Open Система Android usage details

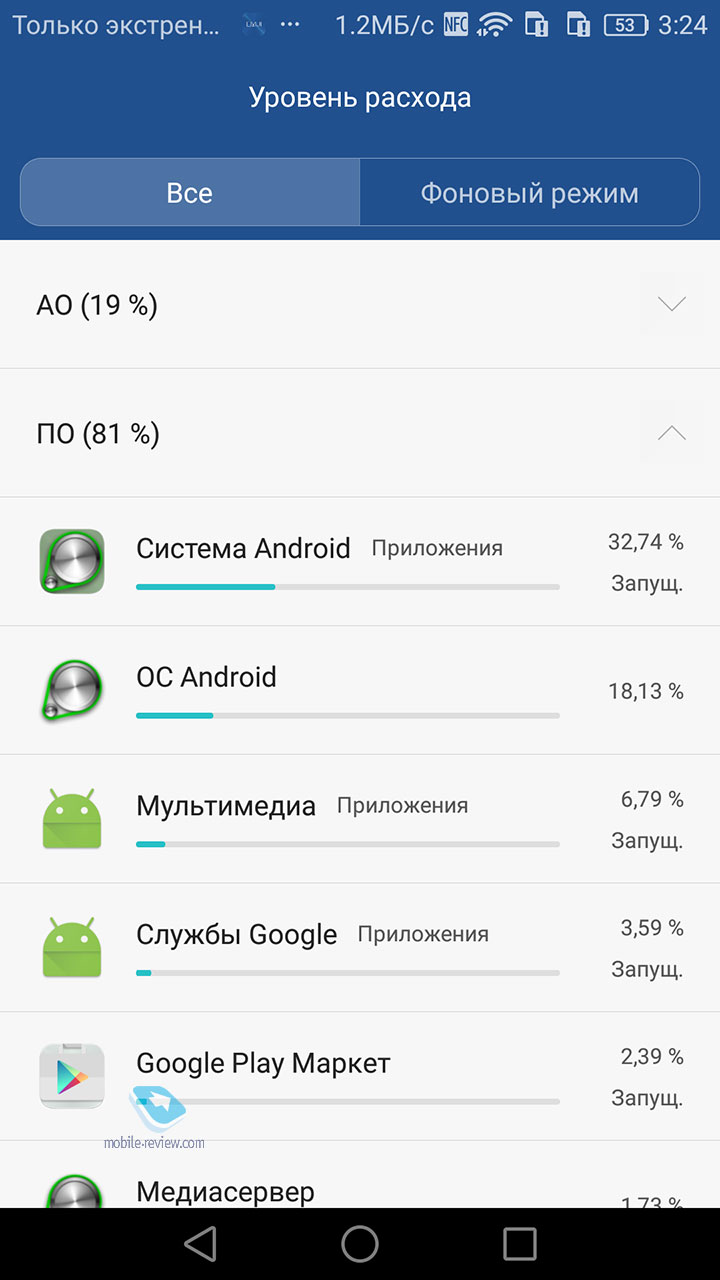tap(360, 562)
